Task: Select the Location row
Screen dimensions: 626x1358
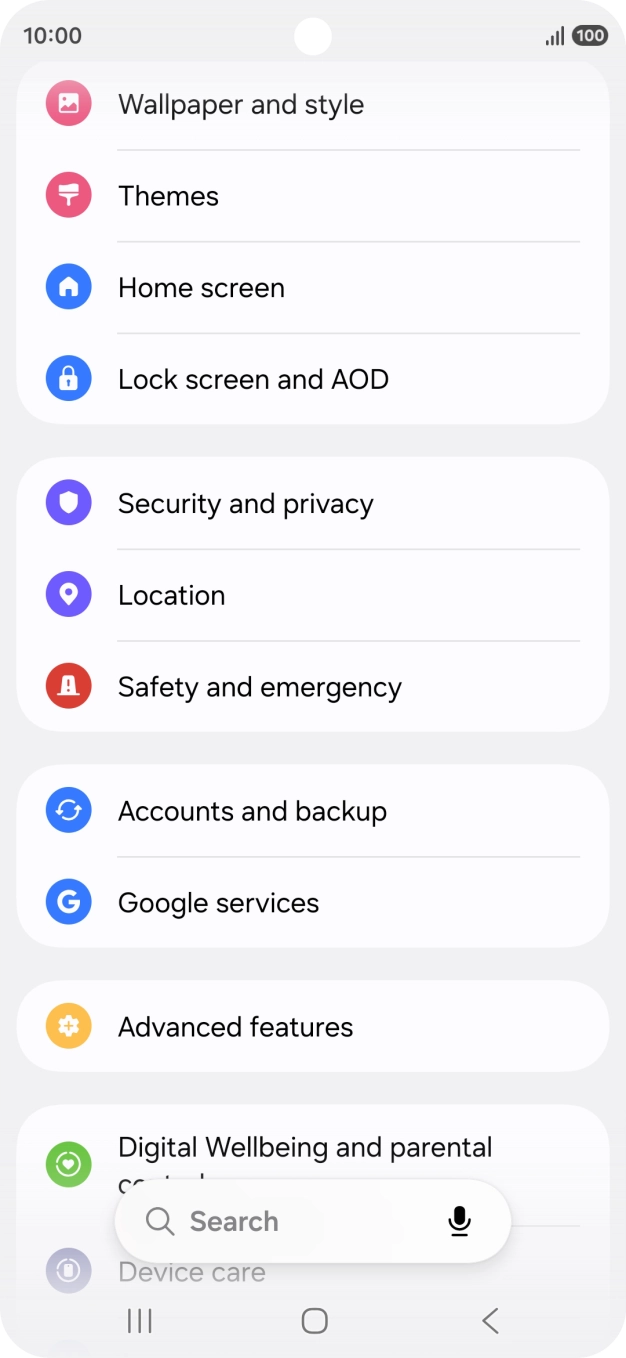Action: pyautogui.click(x=171, y=596)
